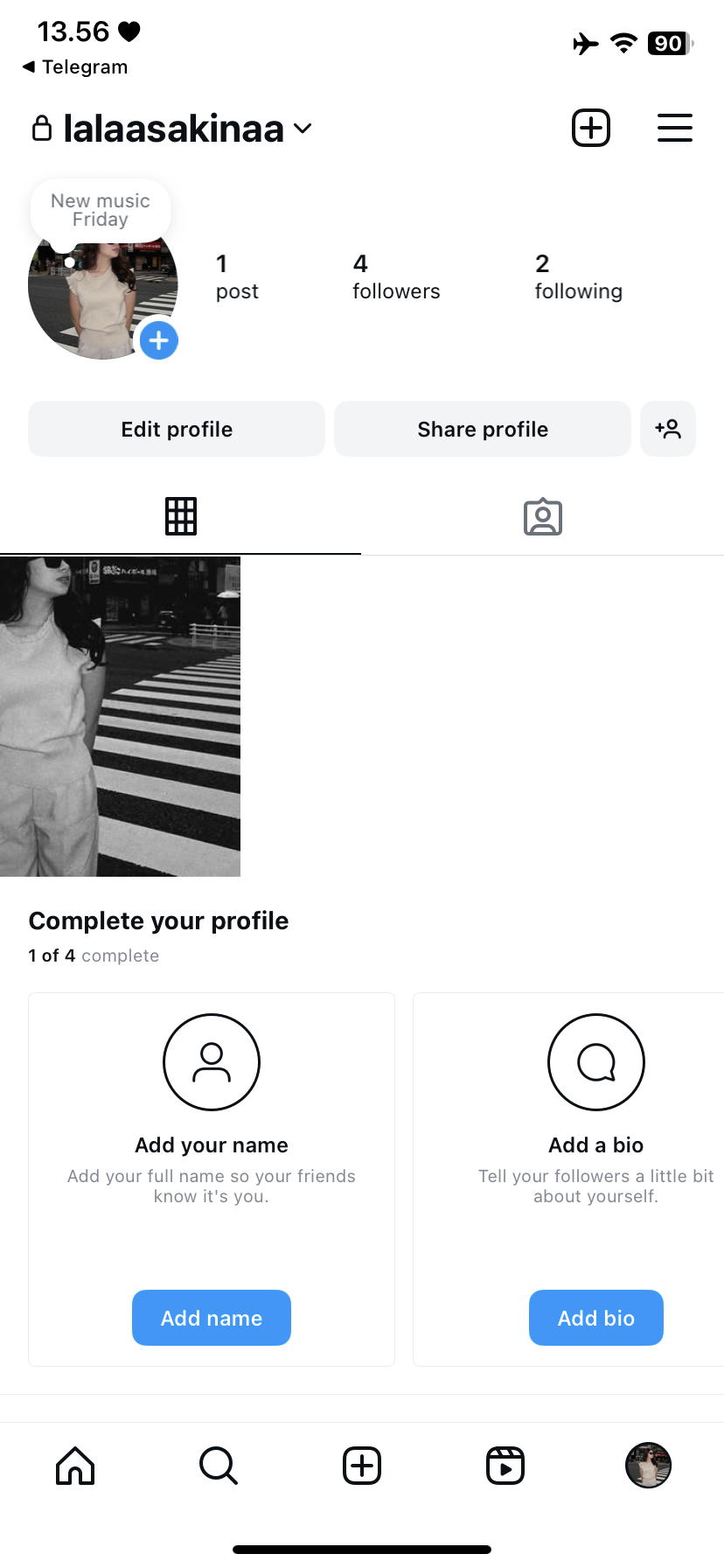Tap the Edit profile button

click(x=177, y=429)
